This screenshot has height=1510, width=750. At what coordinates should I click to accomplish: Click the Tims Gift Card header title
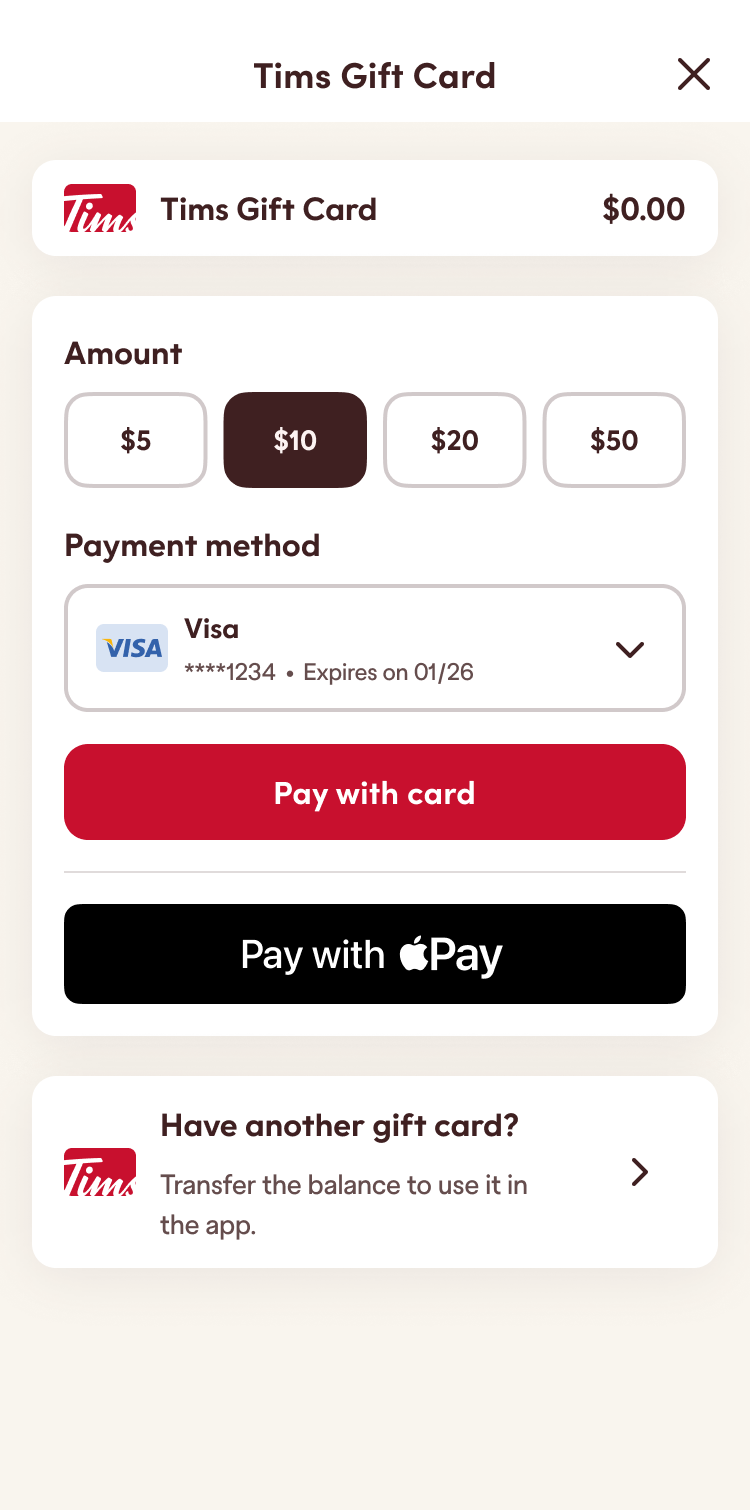(x=374, y=75)
